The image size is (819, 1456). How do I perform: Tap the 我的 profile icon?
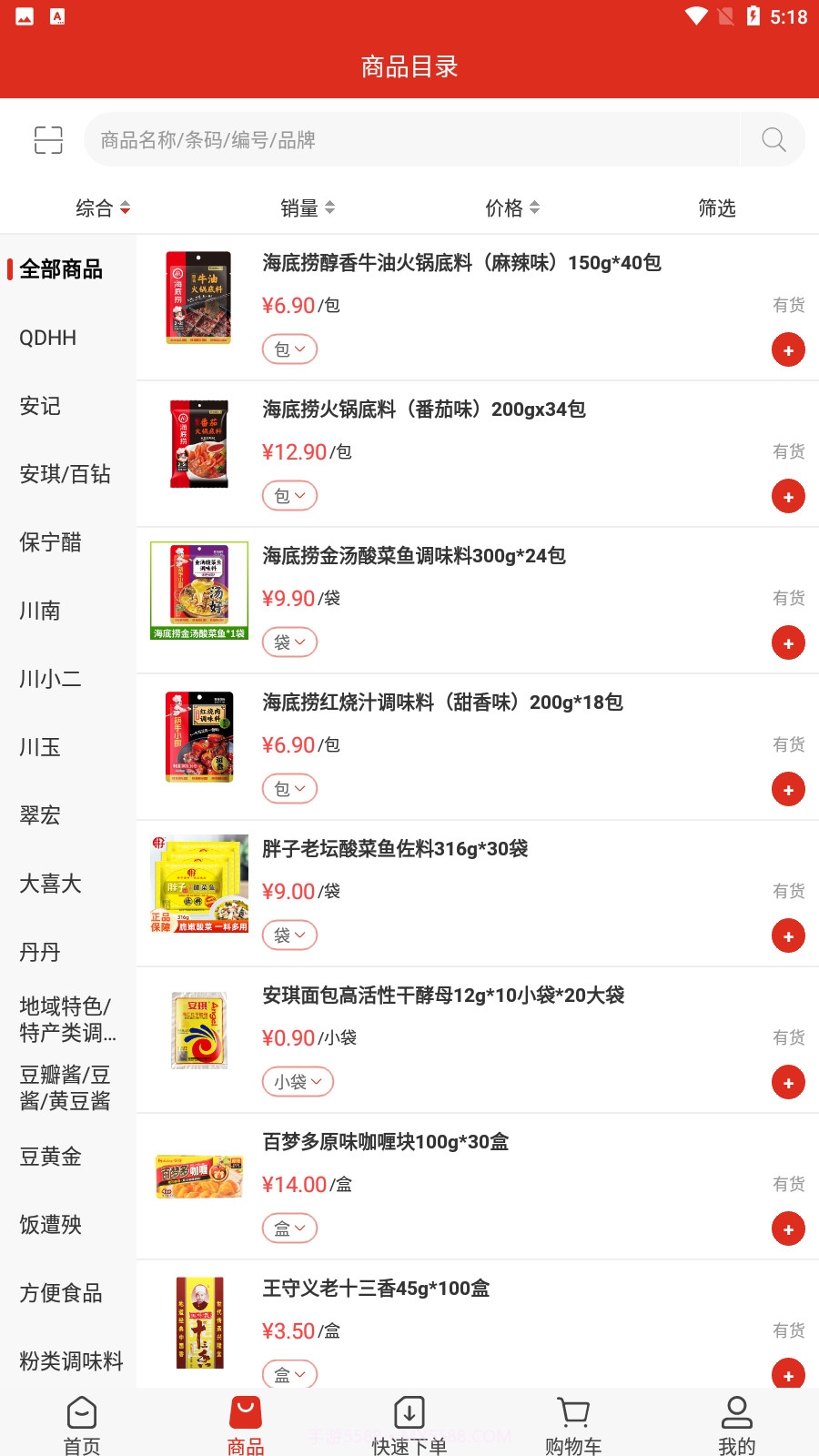point(736,1410)
